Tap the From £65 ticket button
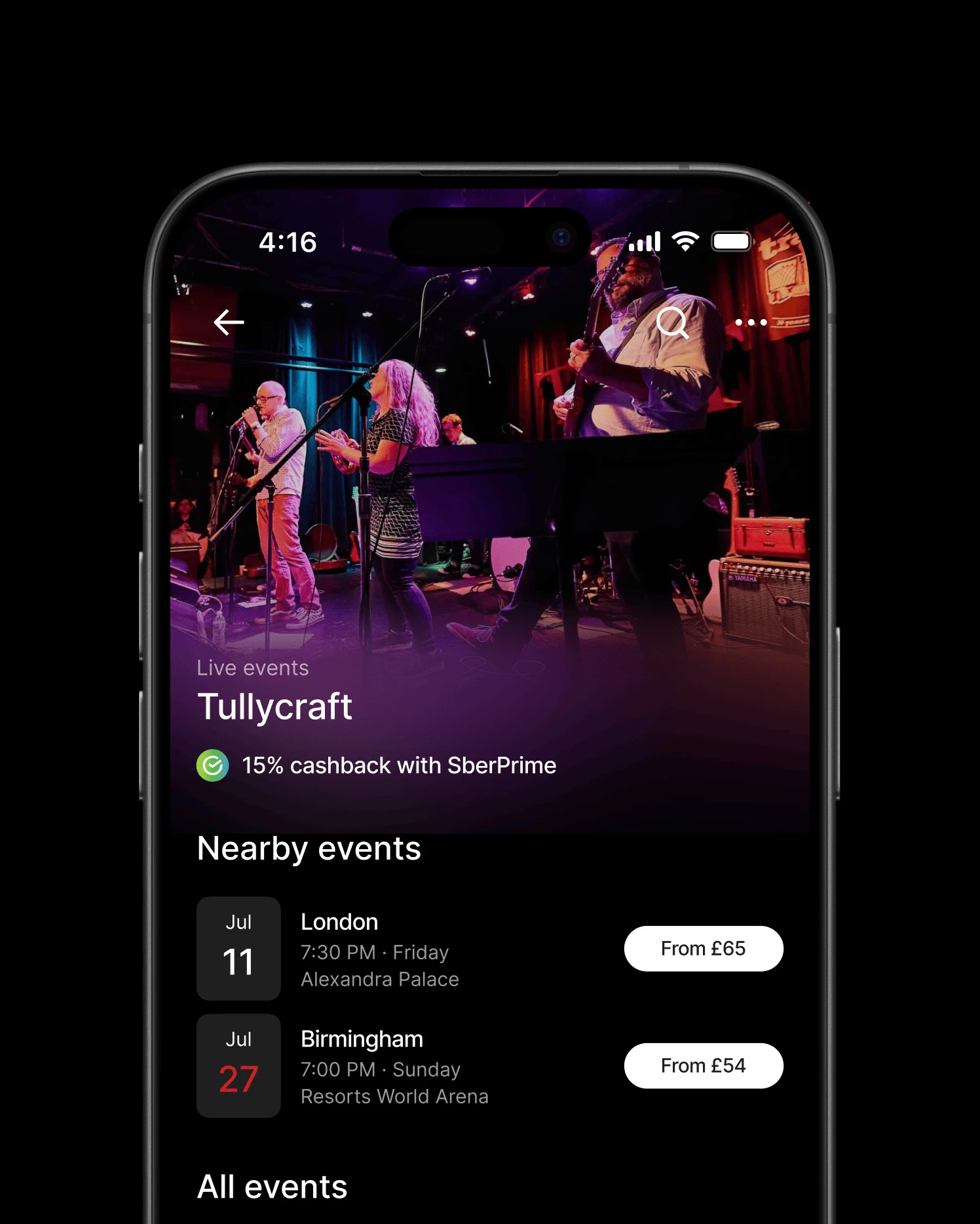Viewport: 980px width, 1224px height. [703, 948]
